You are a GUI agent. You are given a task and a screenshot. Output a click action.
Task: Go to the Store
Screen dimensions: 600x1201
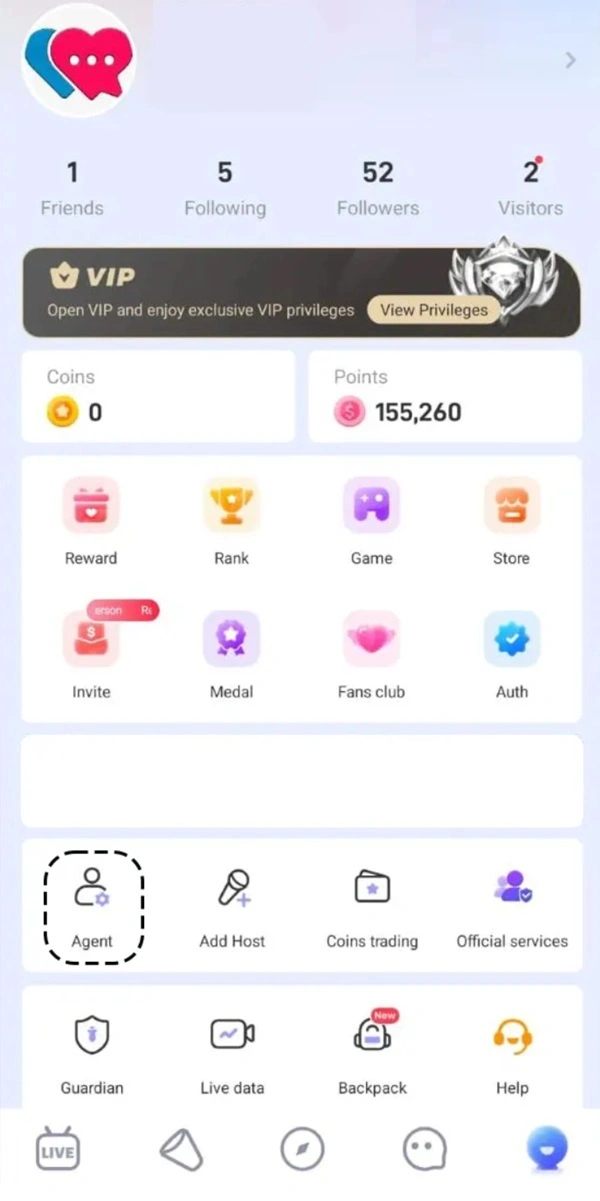point(511,521)
